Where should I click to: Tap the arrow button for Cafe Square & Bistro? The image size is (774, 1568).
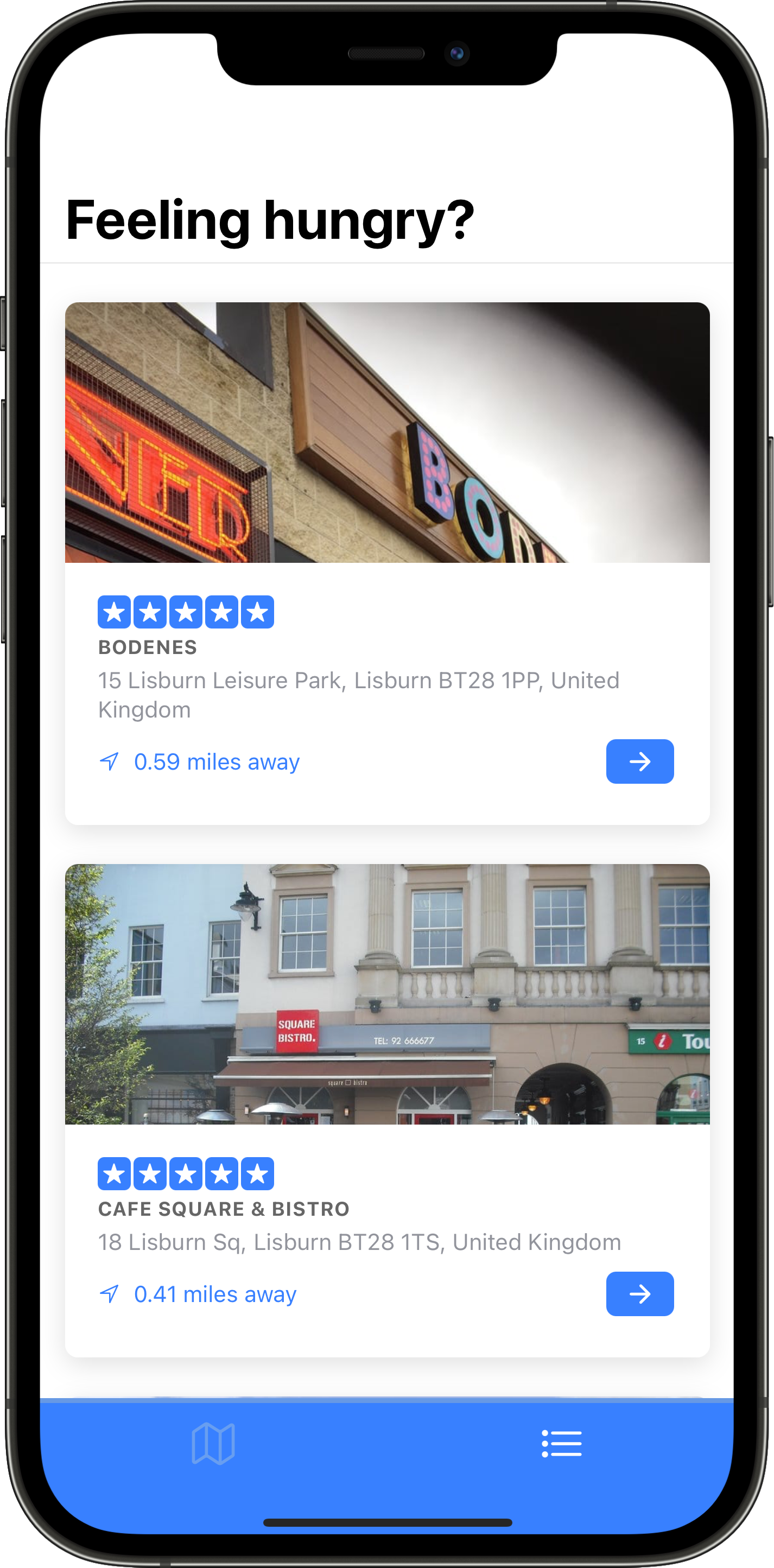coord(639,1293)
